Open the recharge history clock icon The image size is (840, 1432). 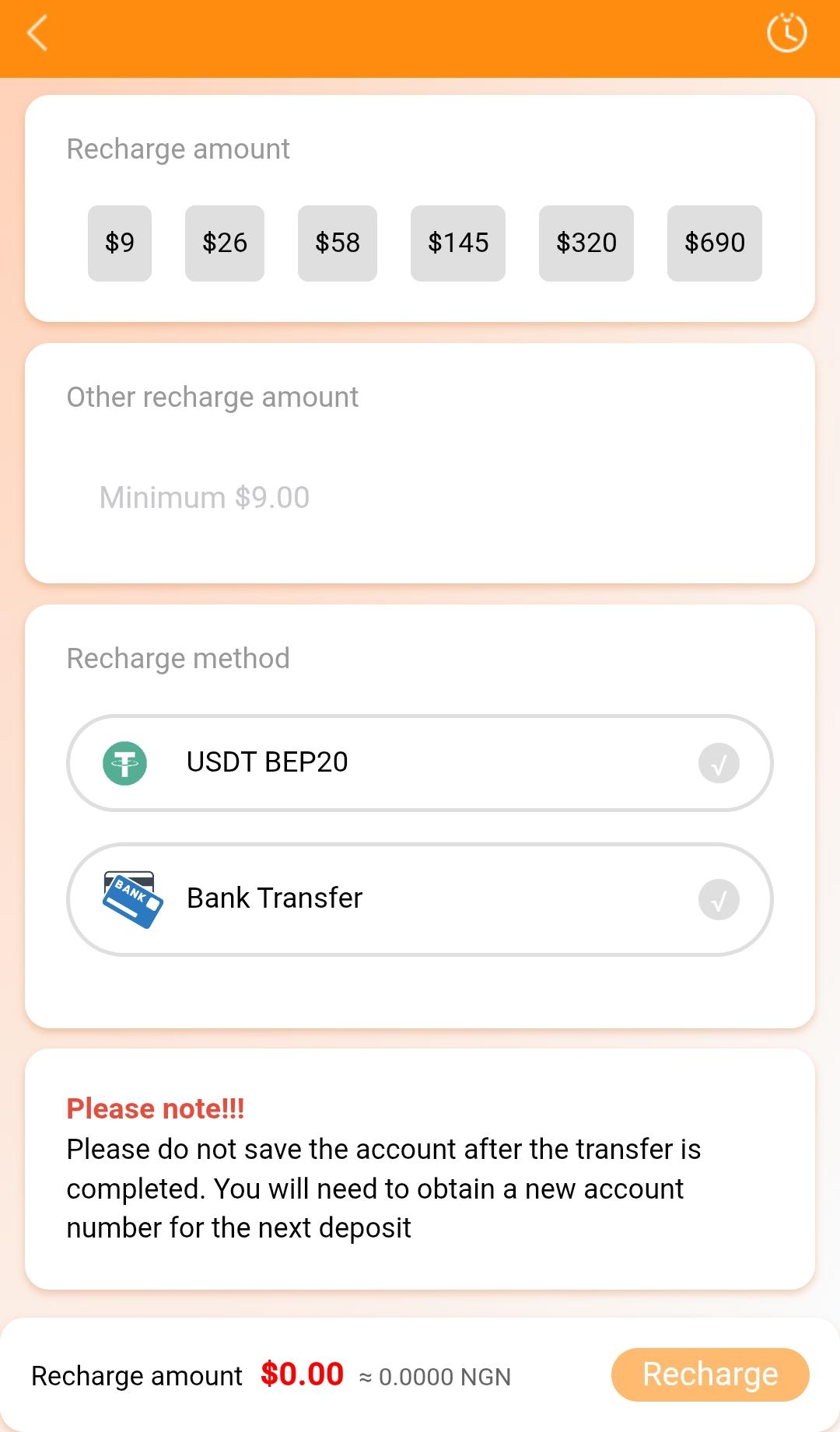click(x=787, y=33)
